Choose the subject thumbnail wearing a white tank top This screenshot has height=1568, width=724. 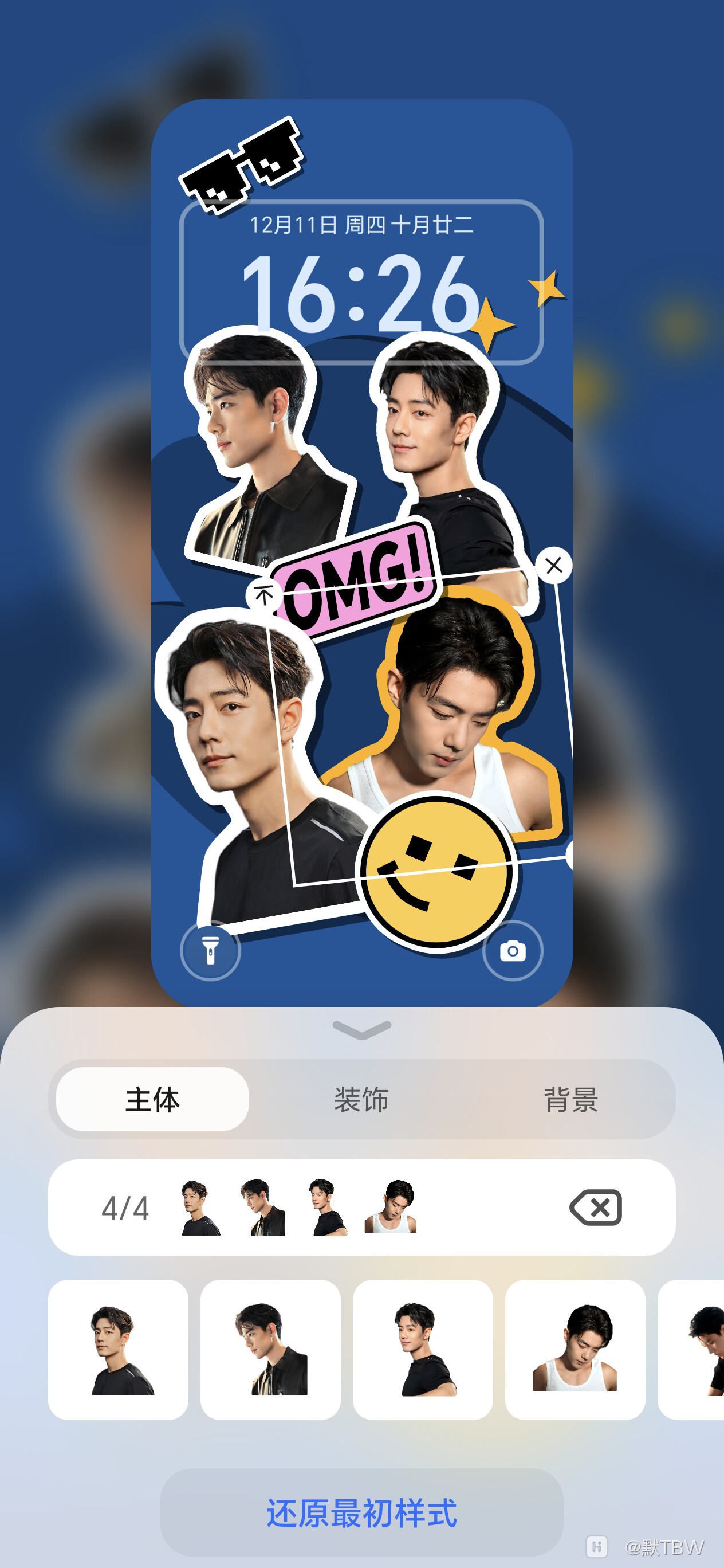[x=575, y=1350]
